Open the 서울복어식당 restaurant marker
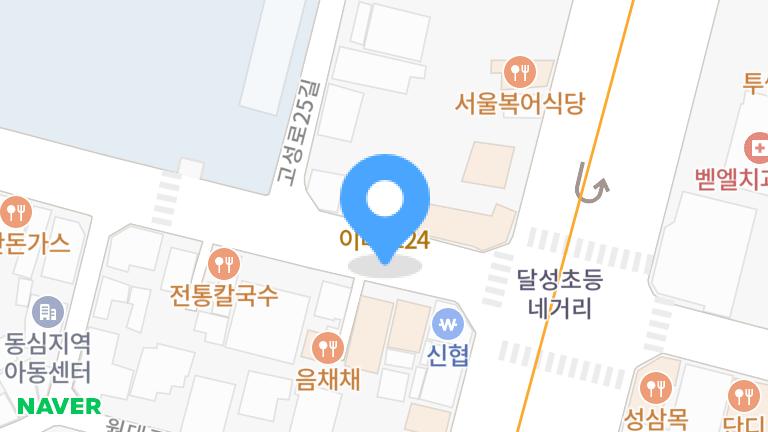The width and height of the screenshot is (768, 432). click(x=519, y=71)
